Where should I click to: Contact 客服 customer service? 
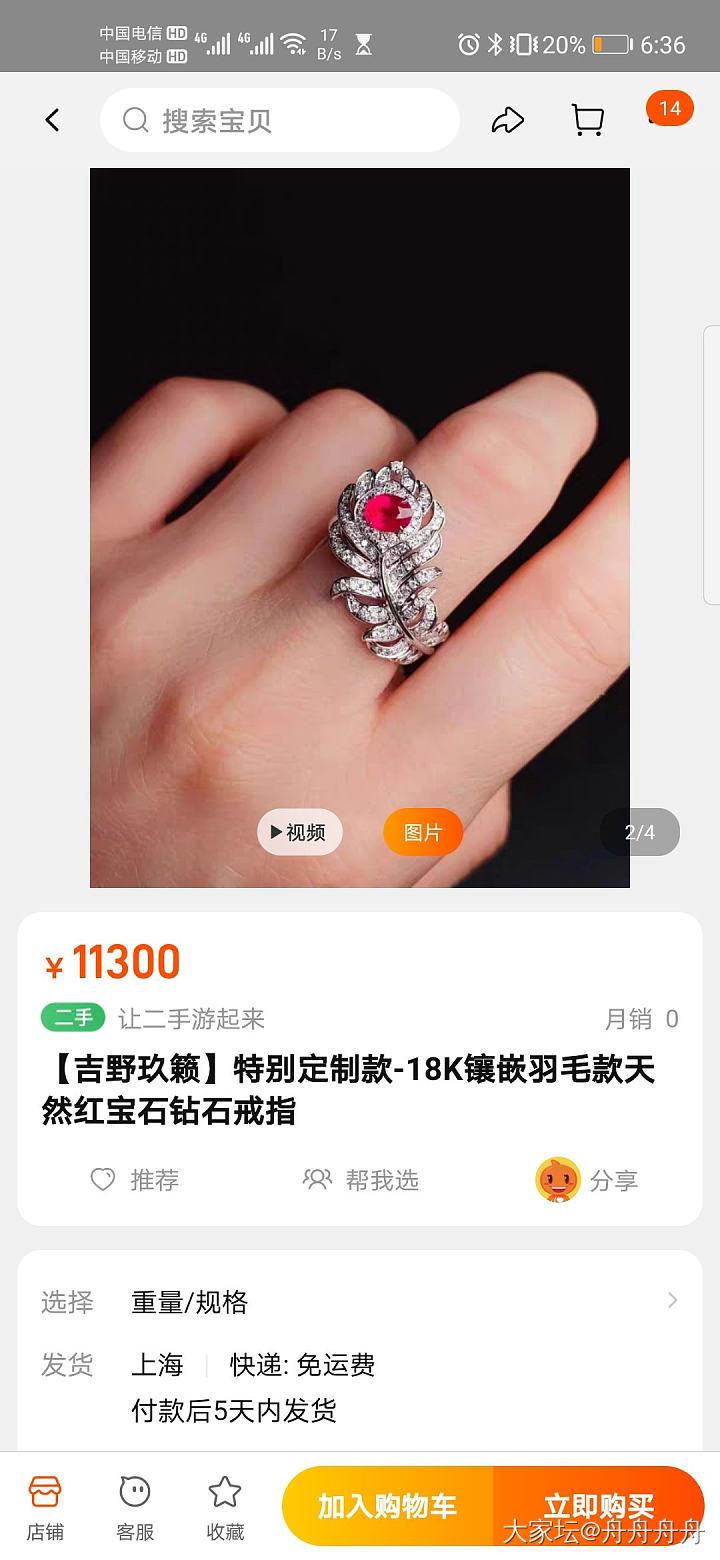[135, 1505]
